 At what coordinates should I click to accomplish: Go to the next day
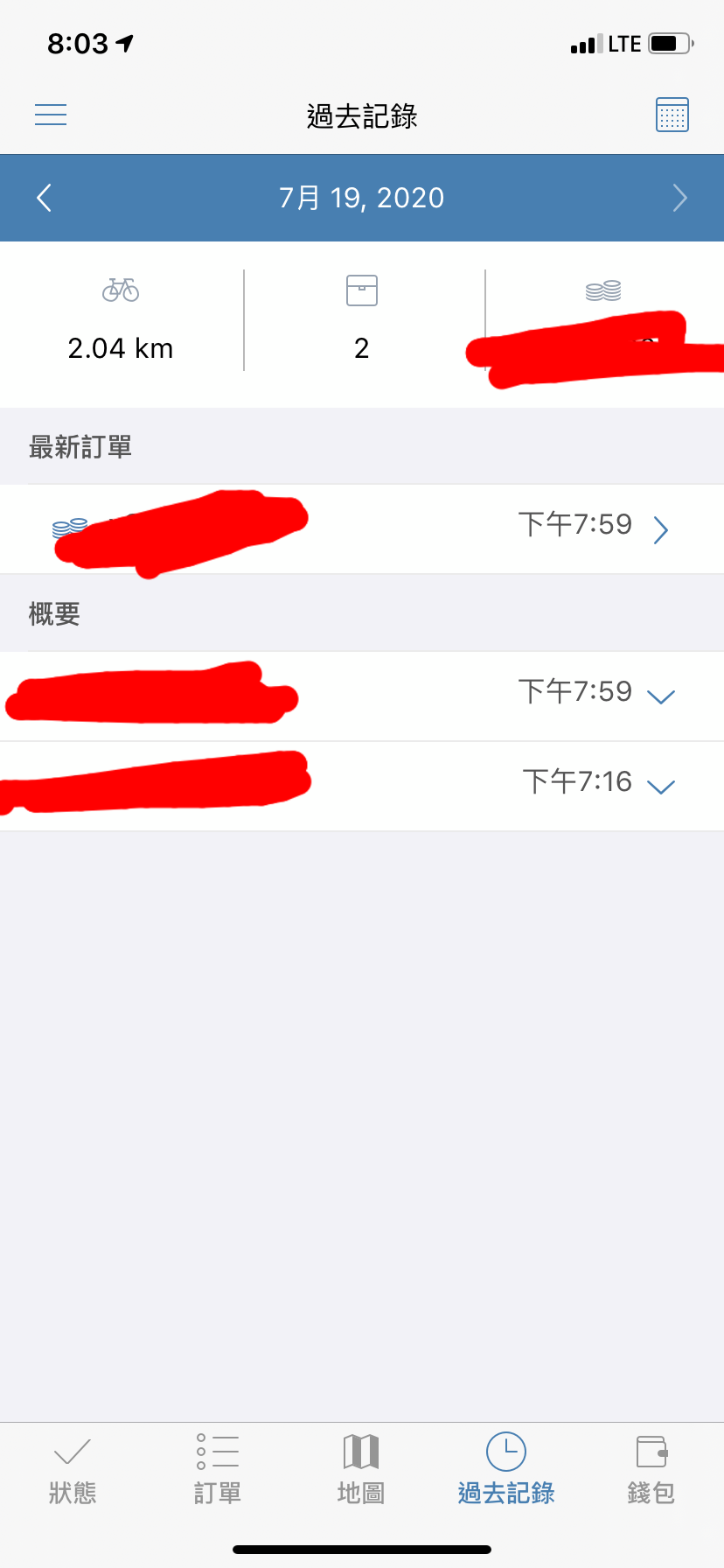point(679,198)
